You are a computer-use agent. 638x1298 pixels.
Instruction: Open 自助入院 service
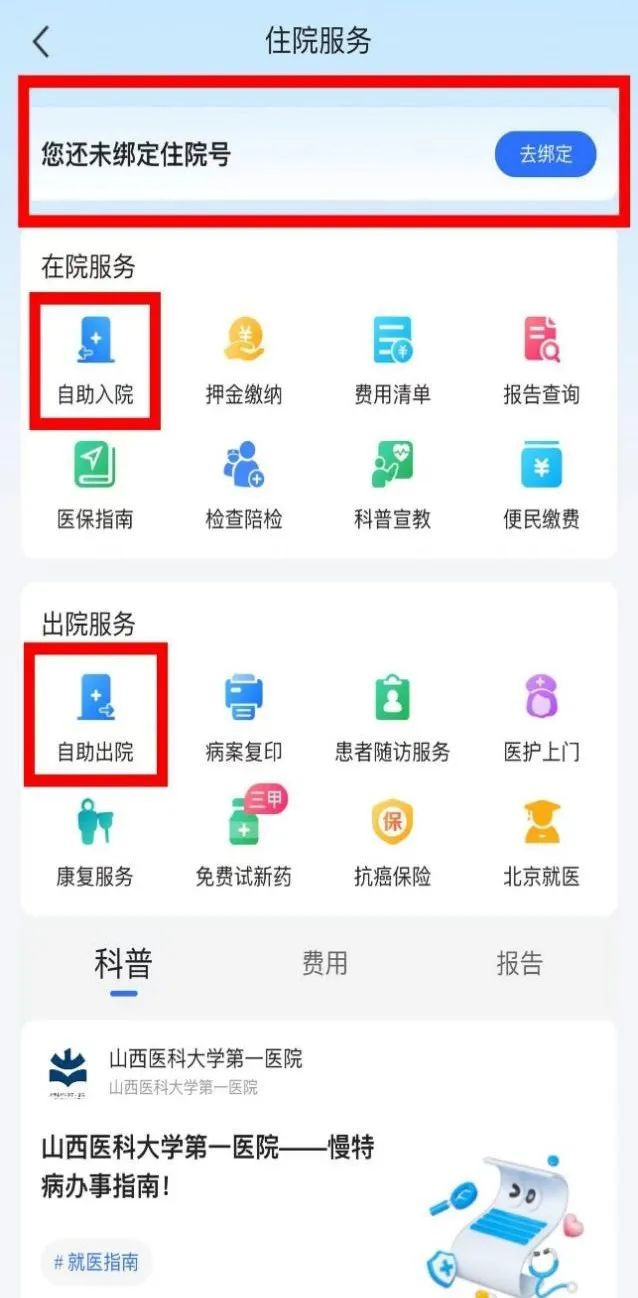coord(95,362)
